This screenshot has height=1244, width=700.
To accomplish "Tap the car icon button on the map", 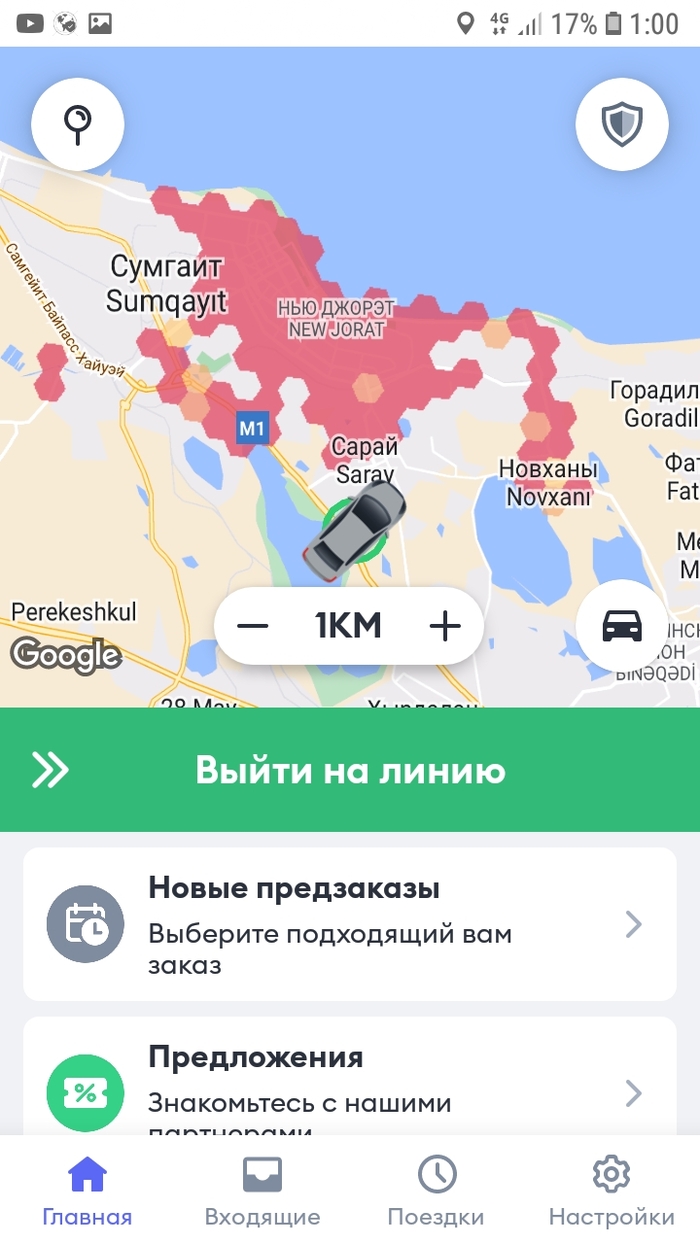I will [621, 627].
